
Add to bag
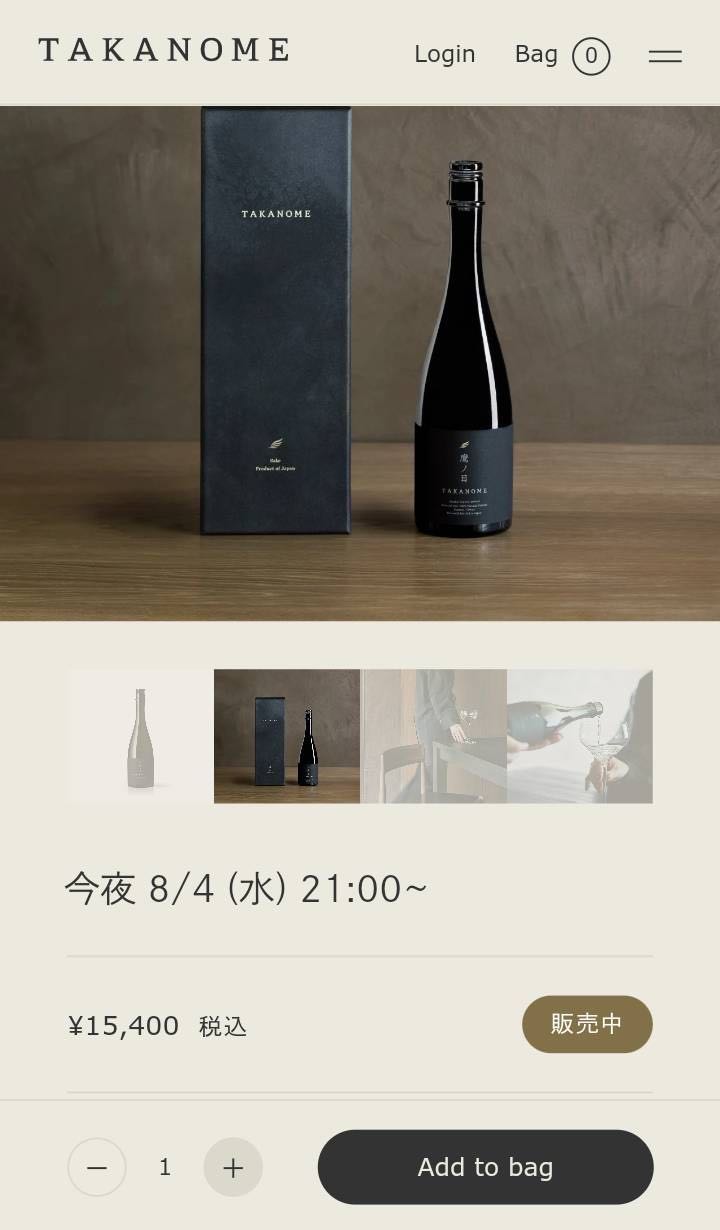pos(485,1167)
